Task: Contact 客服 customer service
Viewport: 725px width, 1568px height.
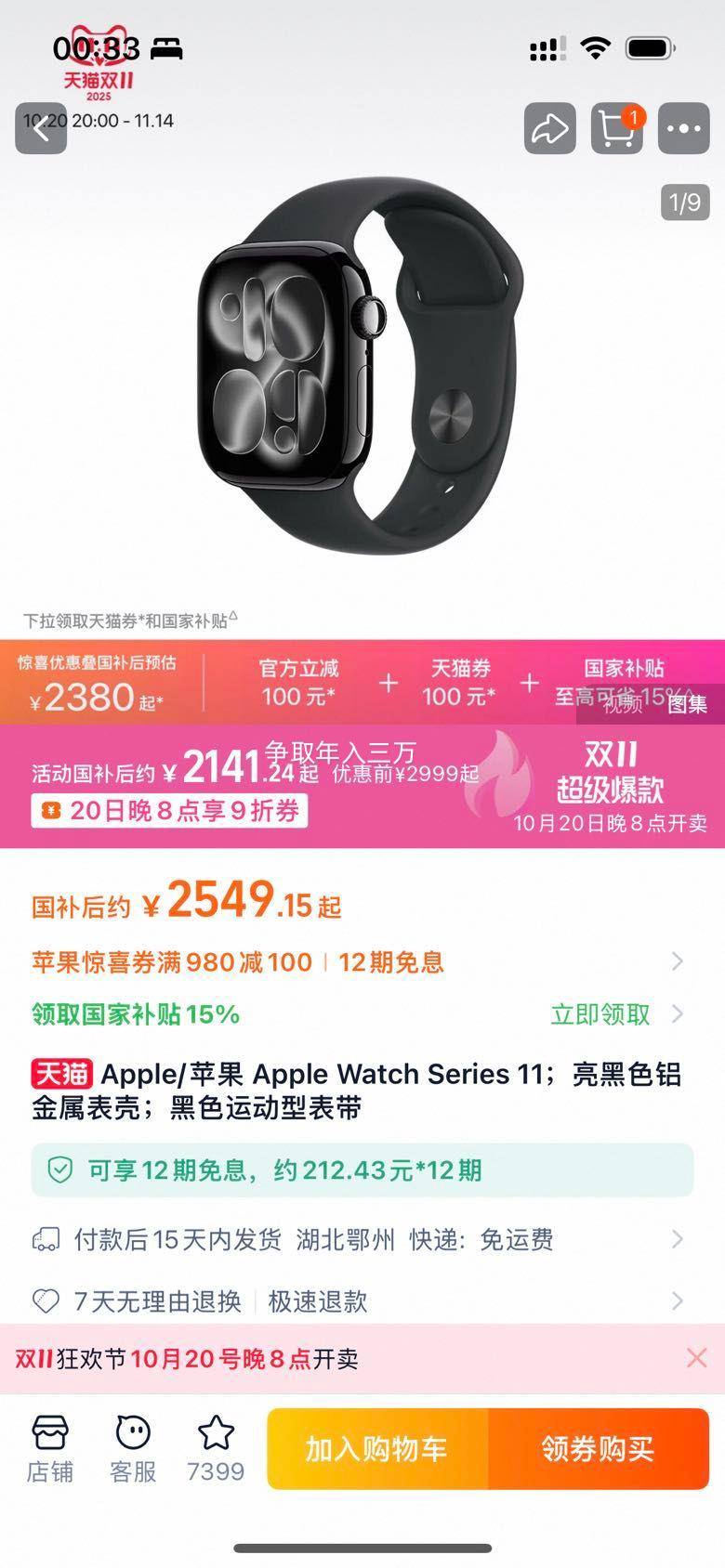Action: click(x=133, y=1448)
